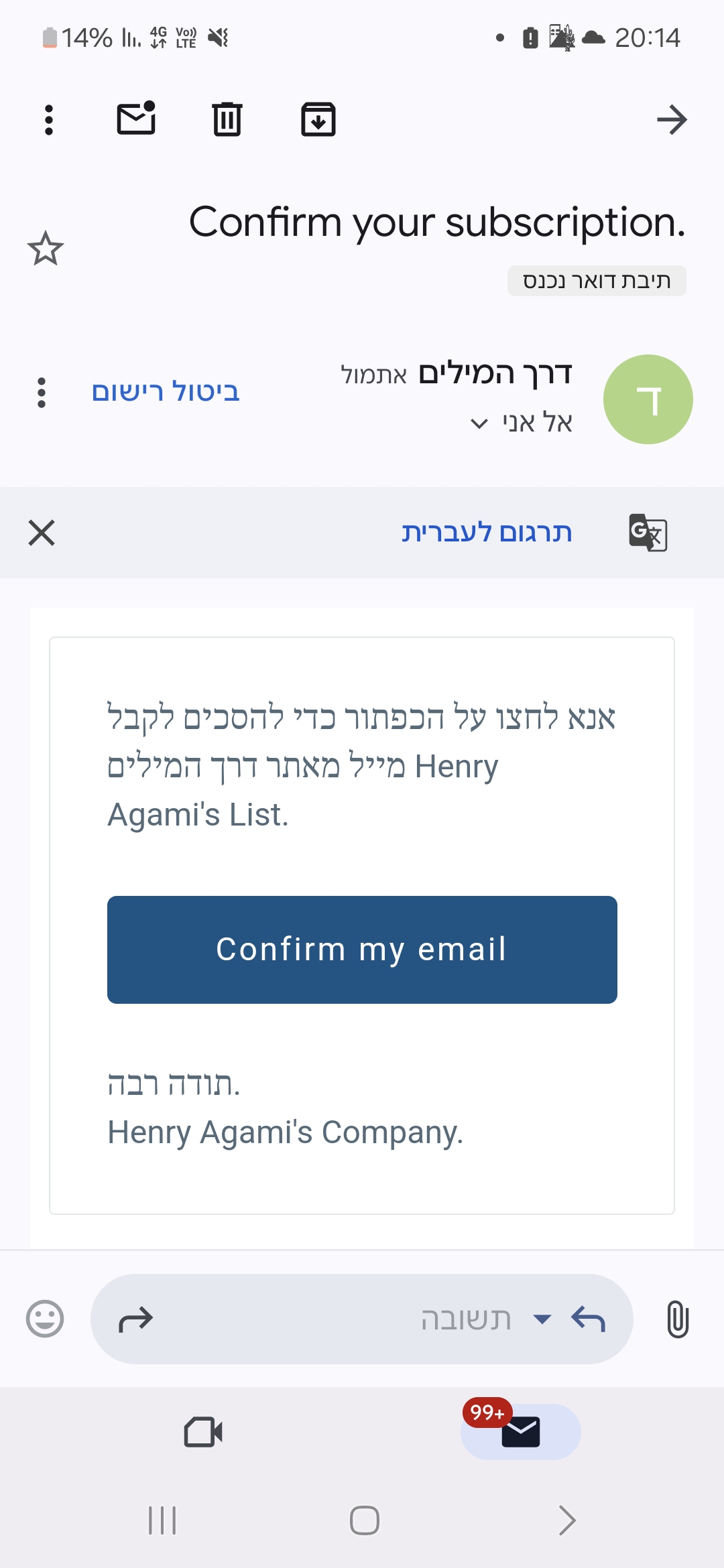This screenshot has height=1568, width=724.
Task: Mark this email as unread
Action: click(136, 119)
